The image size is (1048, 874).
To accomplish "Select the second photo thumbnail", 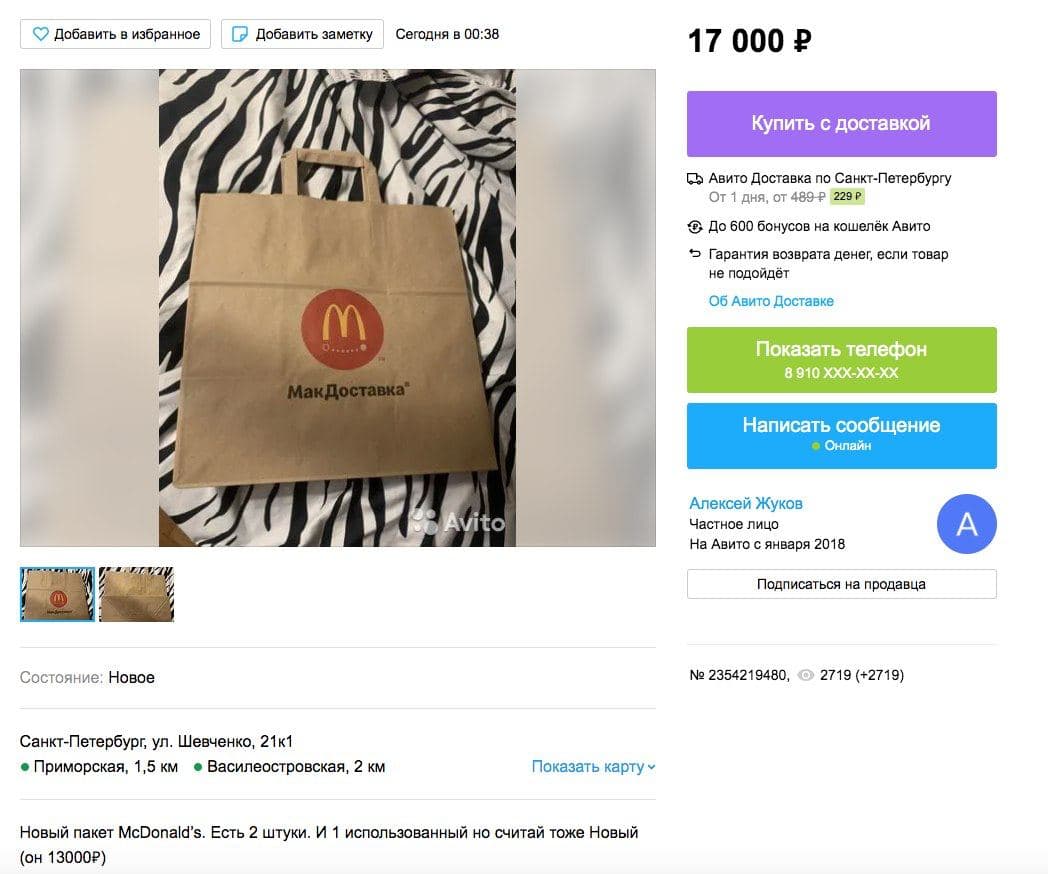I will point(136,595).
